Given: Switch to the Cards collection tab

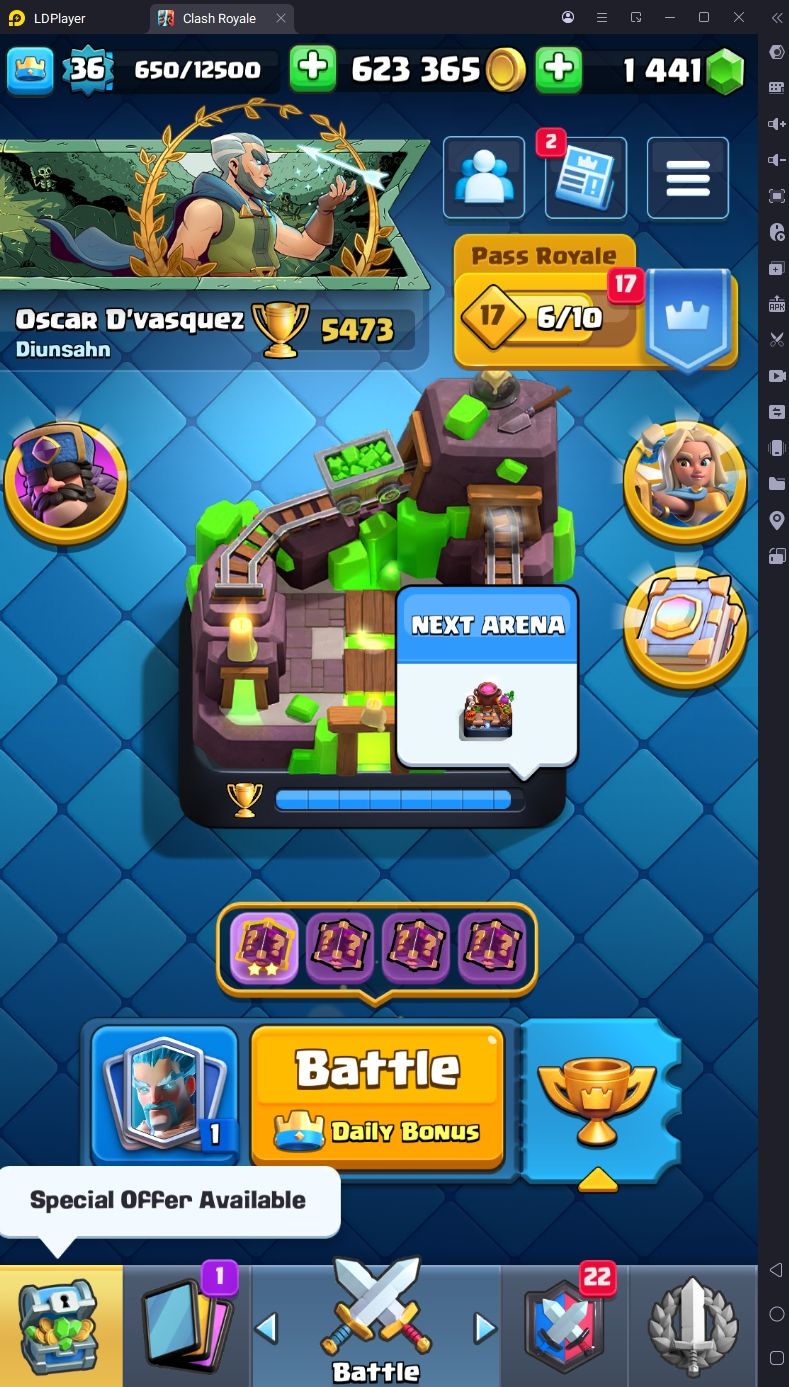Looking at the screenshot, I should [x=187, y=1324].
